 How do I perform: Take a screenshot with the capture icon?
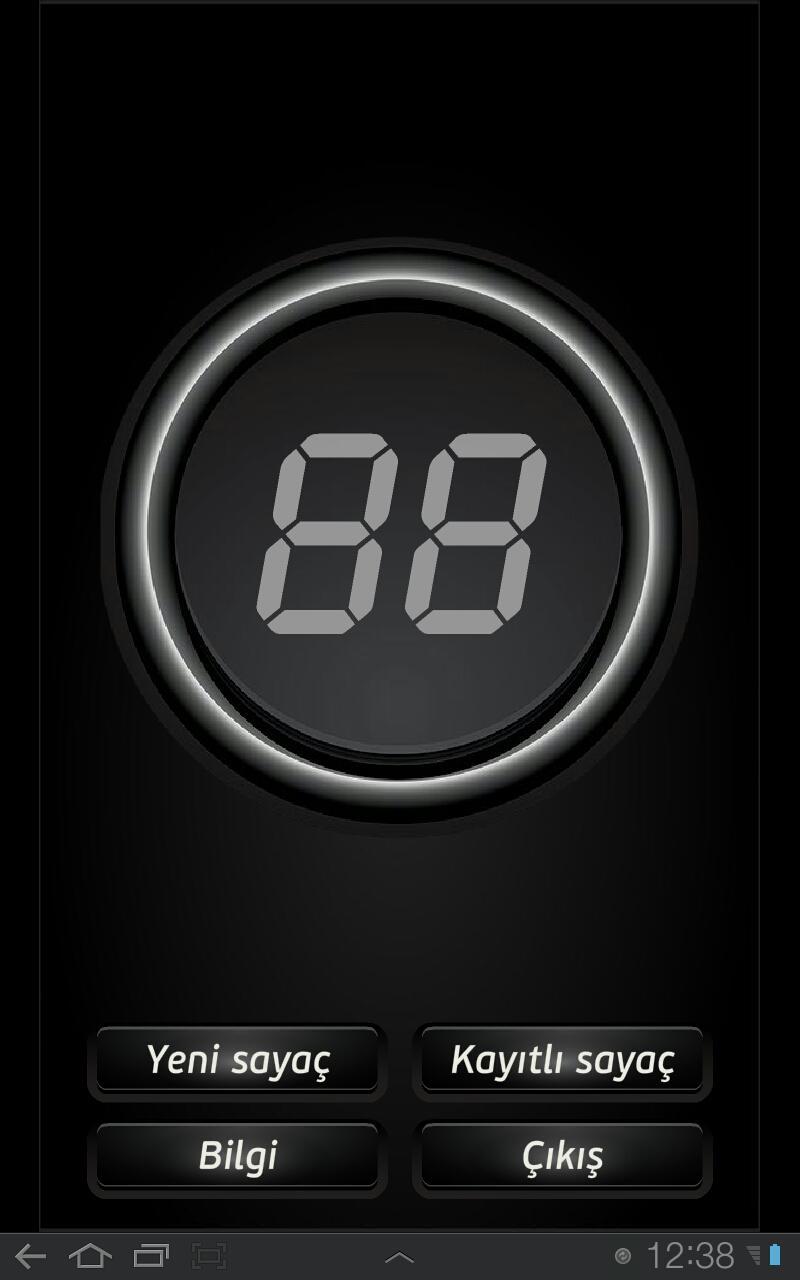click(x=209, y=1256)
